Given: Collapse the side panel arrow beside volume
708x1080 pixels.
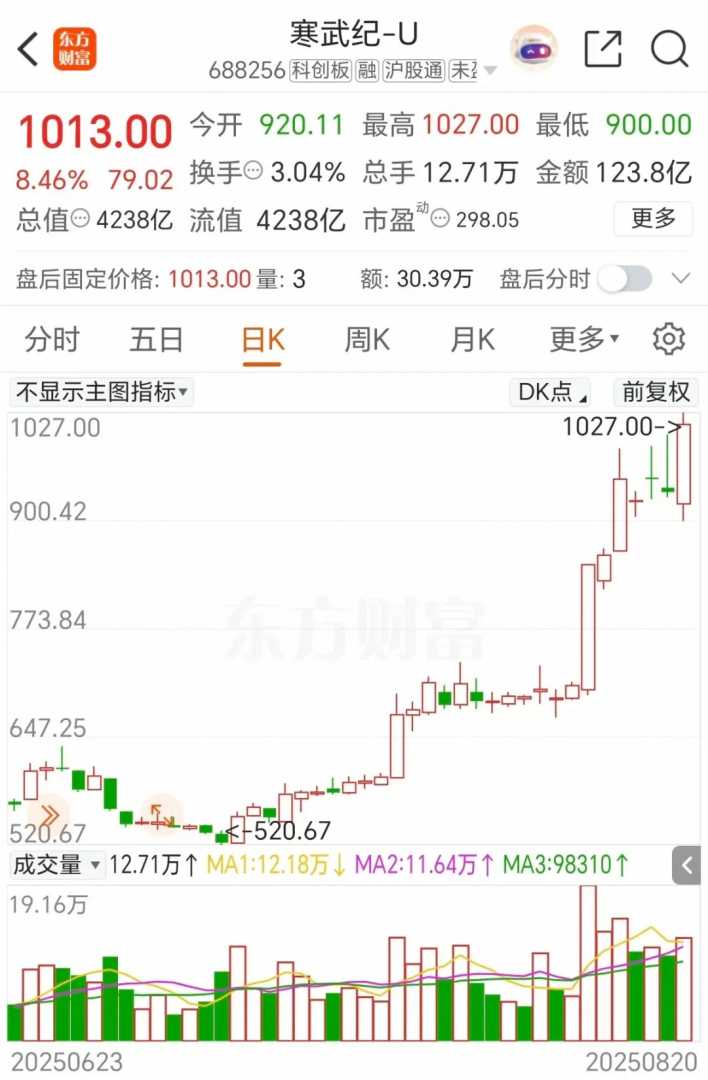Looking at the screenshot, I should [687, 864].
